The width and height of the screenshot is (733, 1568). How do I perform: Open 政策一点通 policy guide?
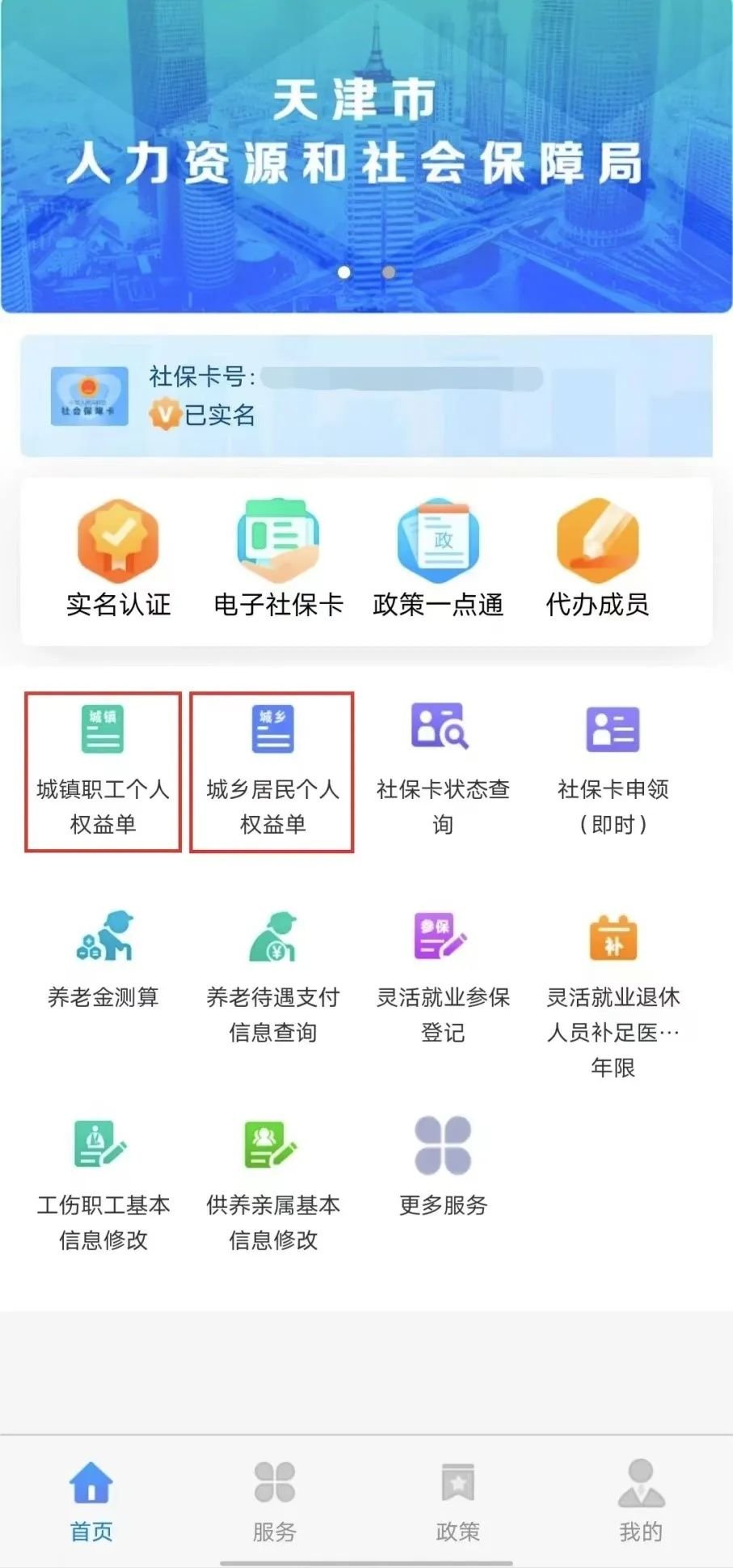438,558
